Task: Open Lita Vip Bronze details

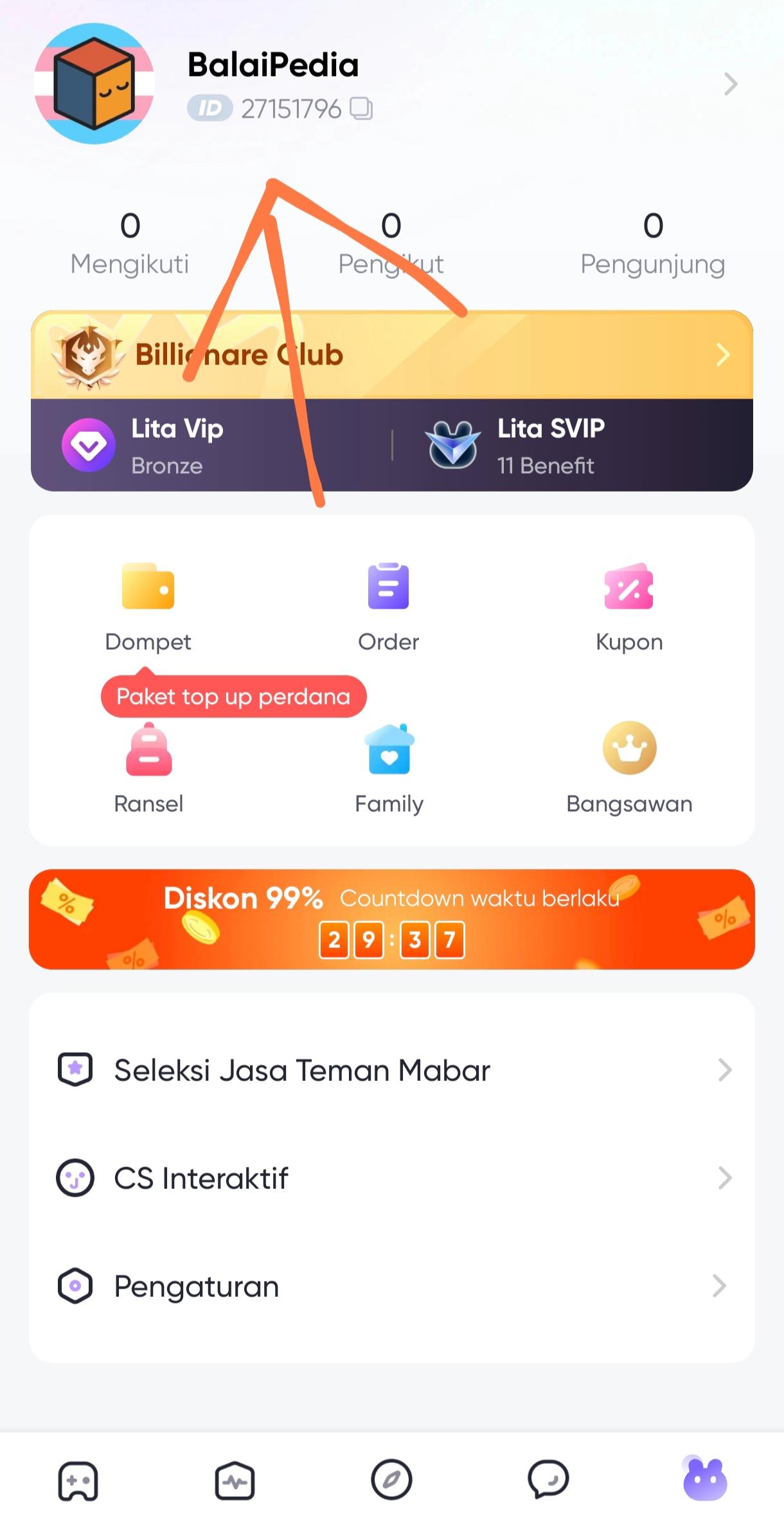Action: pyautogui.click(x=177, y=445)
